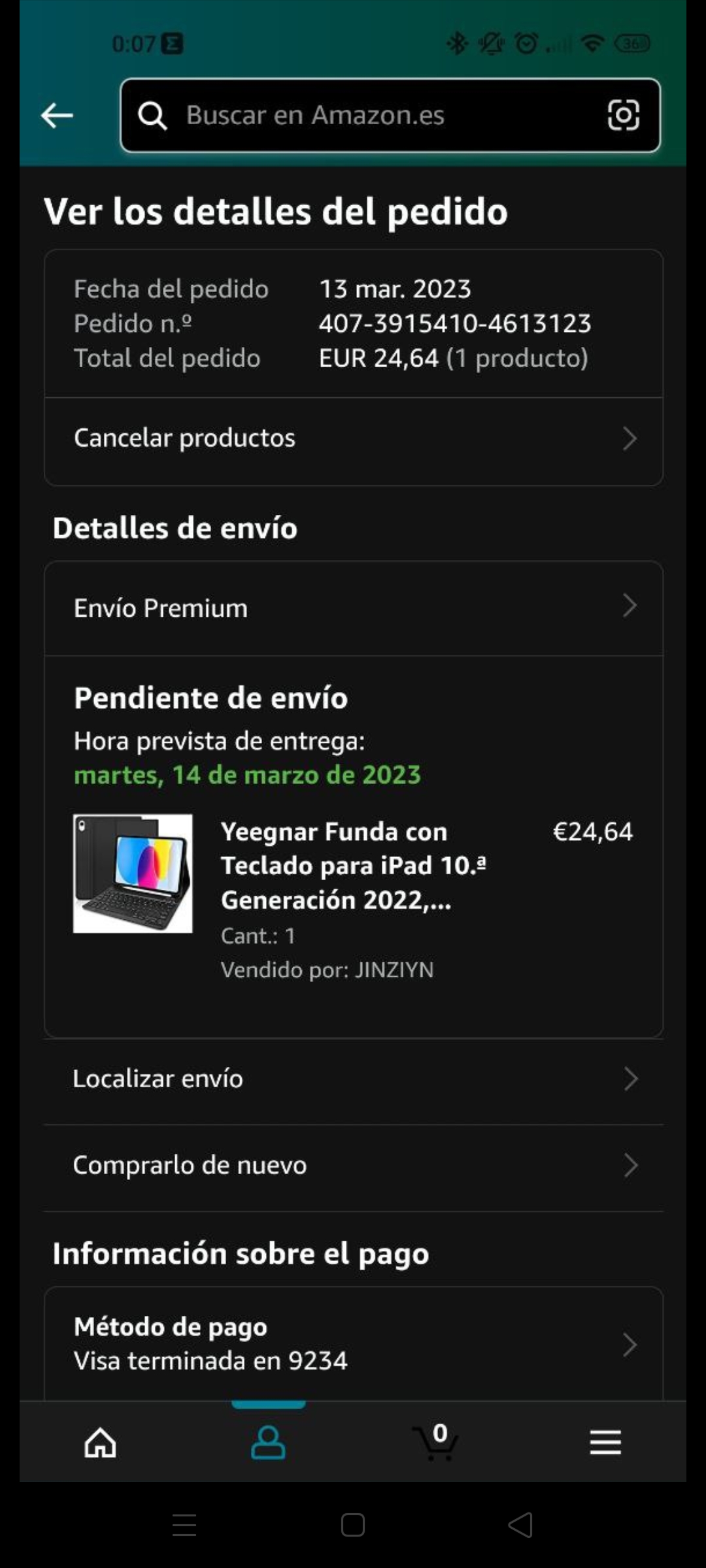Image resolution: width=706 pixels, height=1568 pixels.
Task: Go back using the arrow icon
Action: tap(57, 116)
